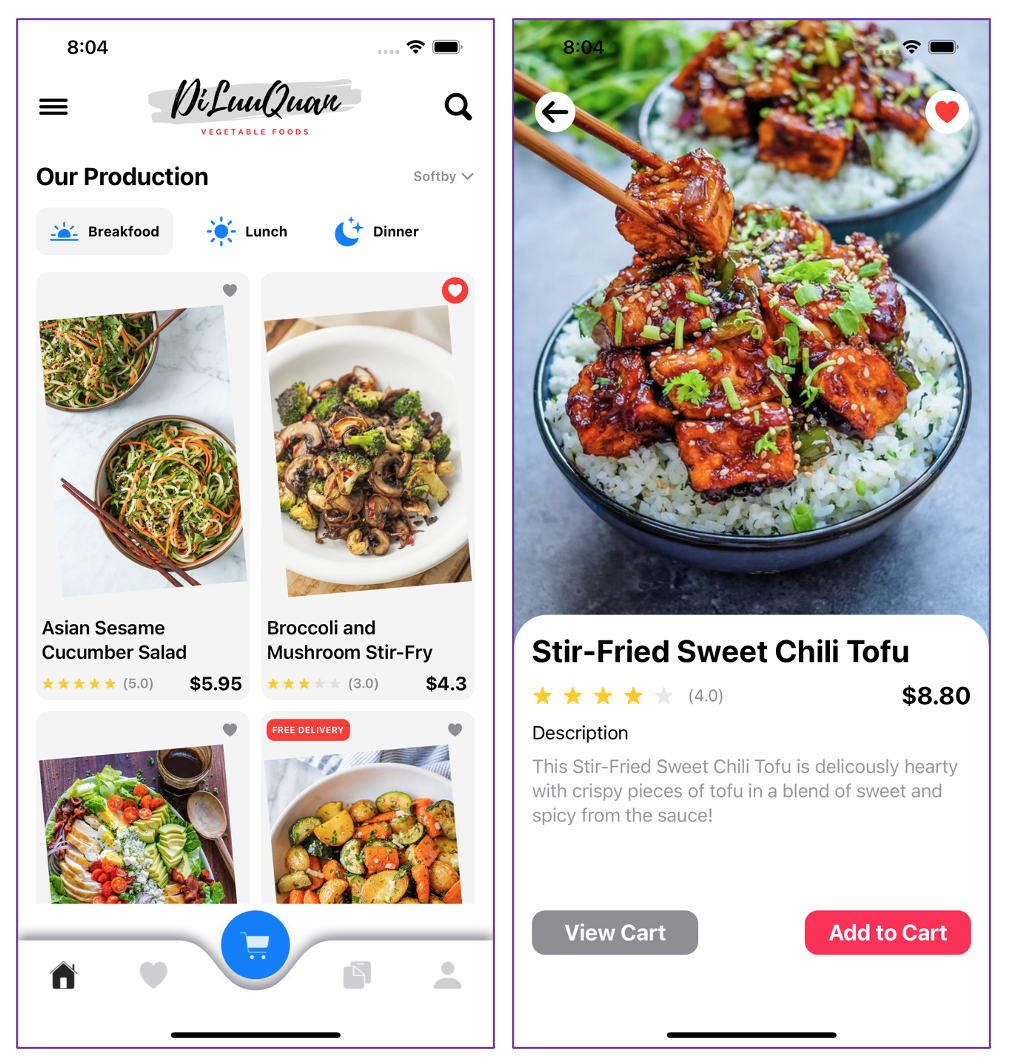
Task: Unfavorite the Stir-Fried Sweet Chili Tofu
Action: [x=946, y=112]
